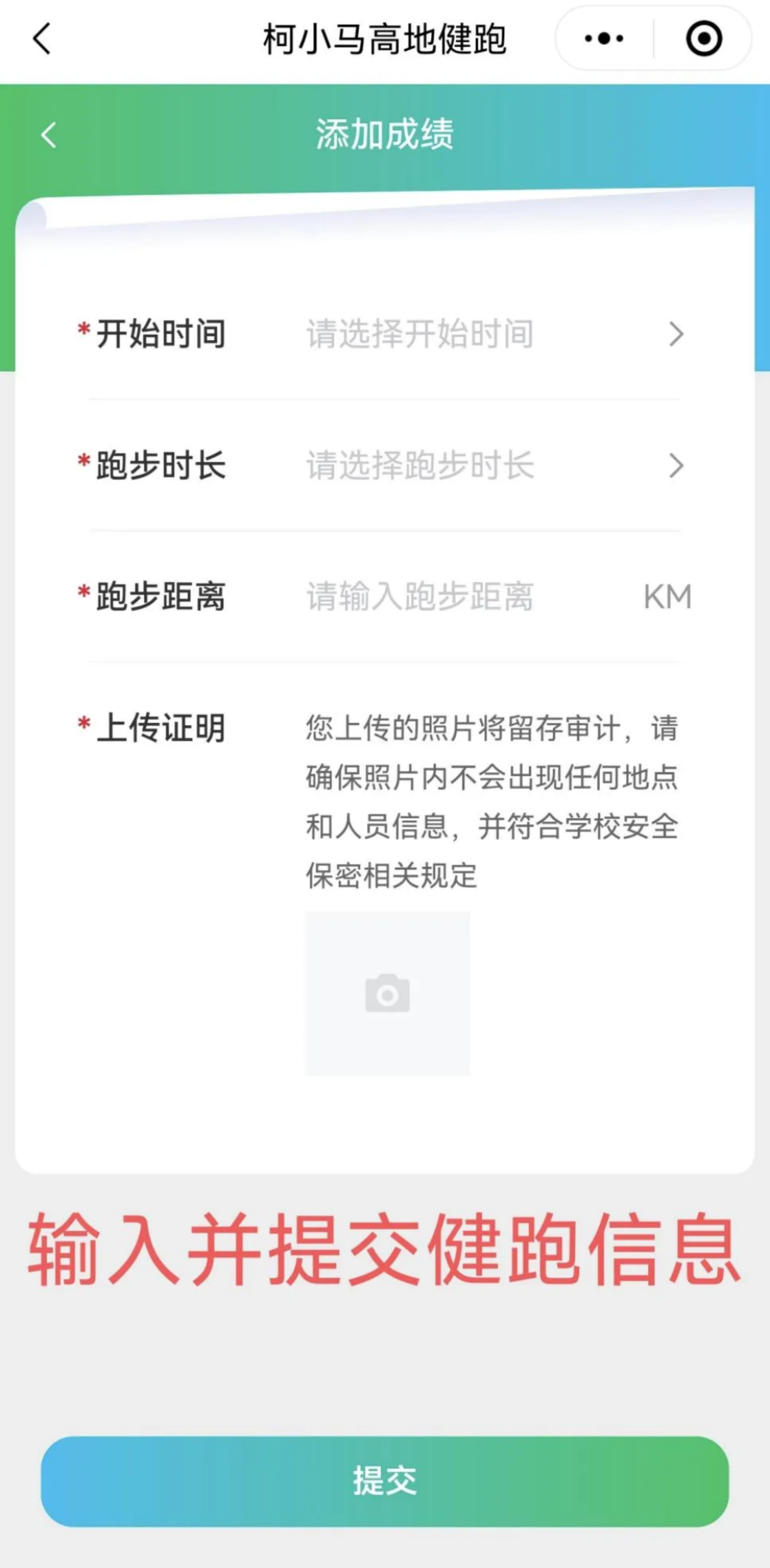Tap the back arrow beside 柯小马高地健跑
Image resolution: width=770 pixels, height=1568 pixels.
pyautogui.click(x=41, y=39)
